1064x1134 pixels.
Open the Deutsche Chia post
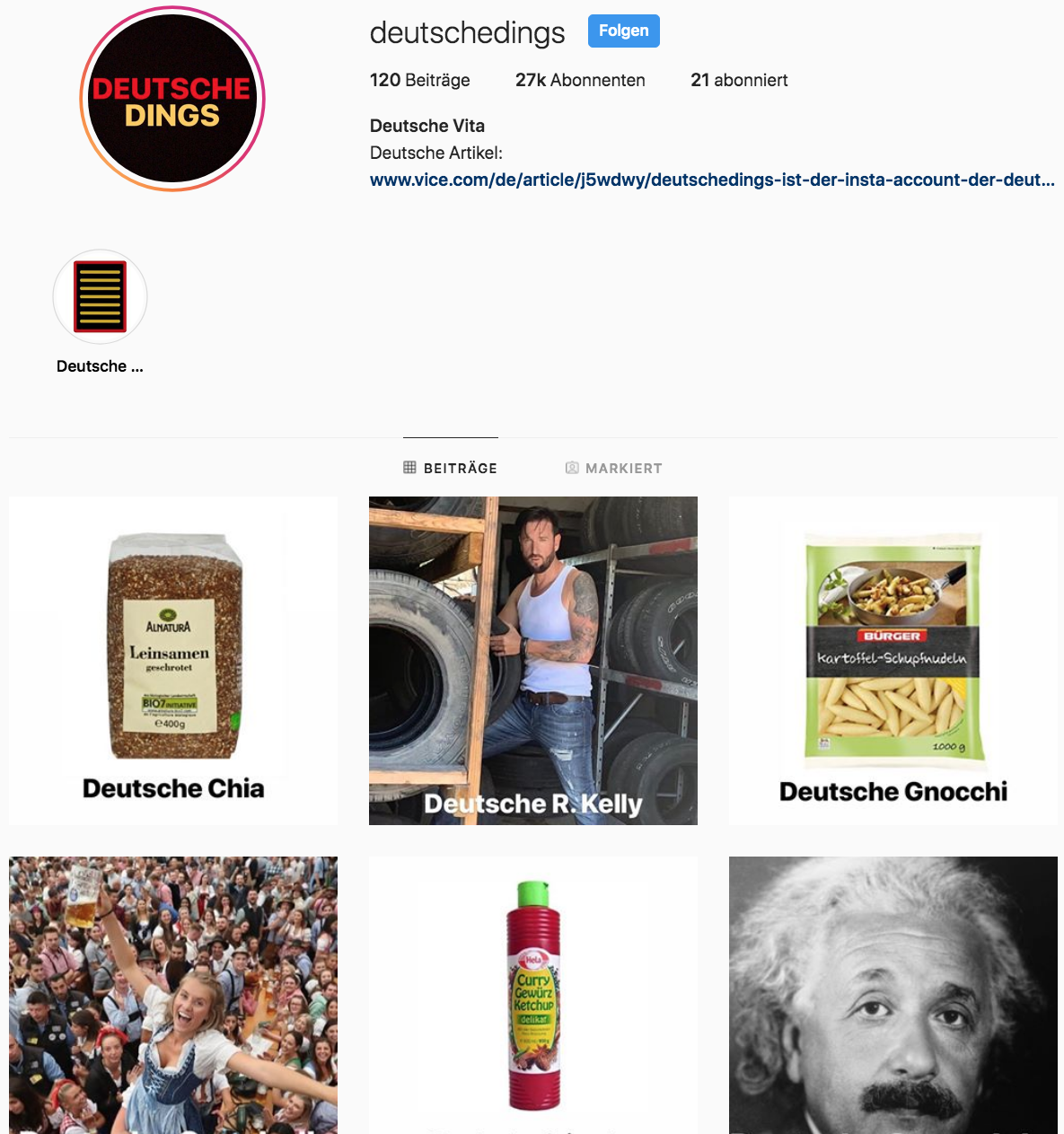pos(173,660)
